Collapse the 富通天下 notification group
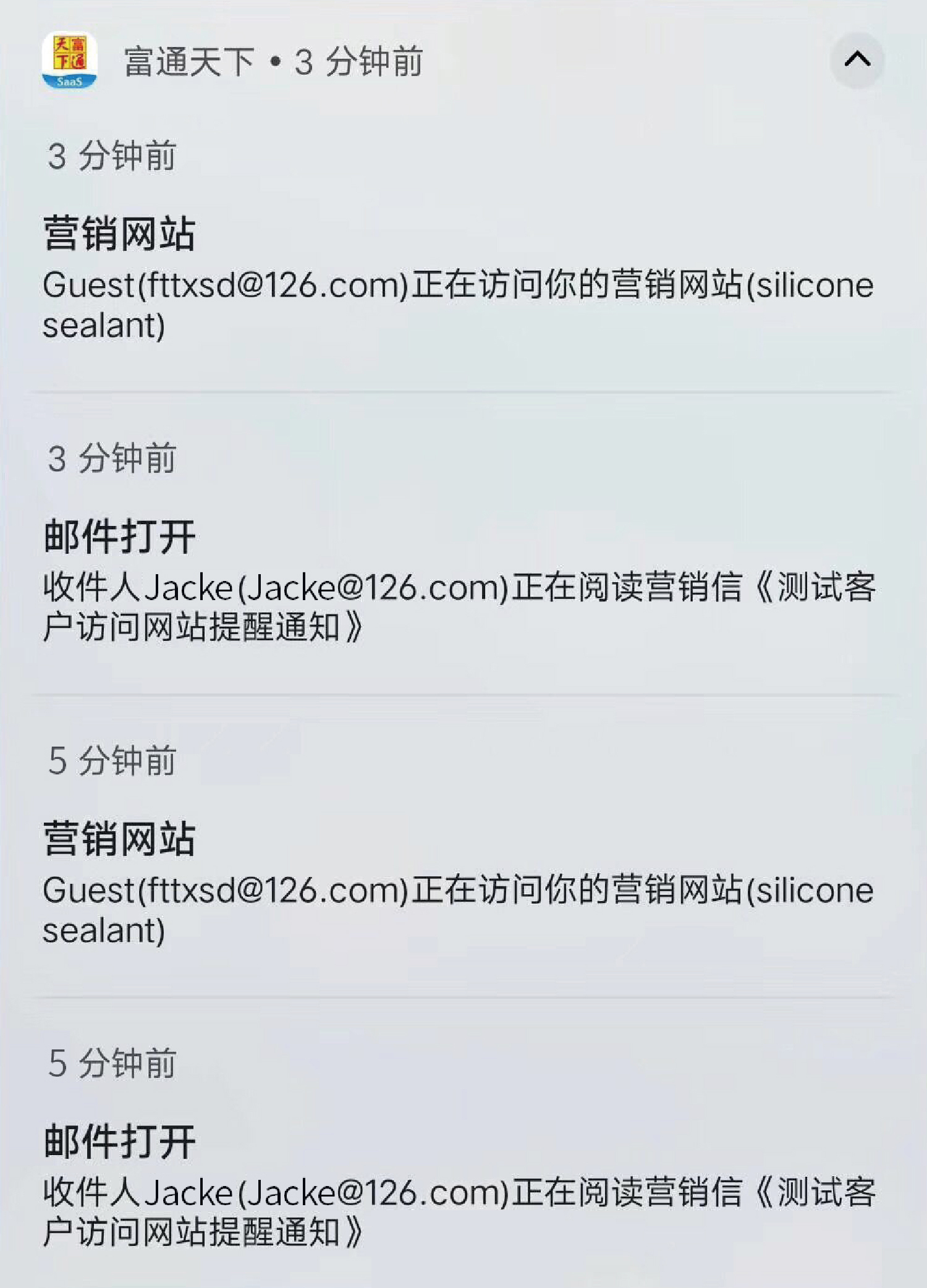927x1288 pixels. click(x=857, y=61)
